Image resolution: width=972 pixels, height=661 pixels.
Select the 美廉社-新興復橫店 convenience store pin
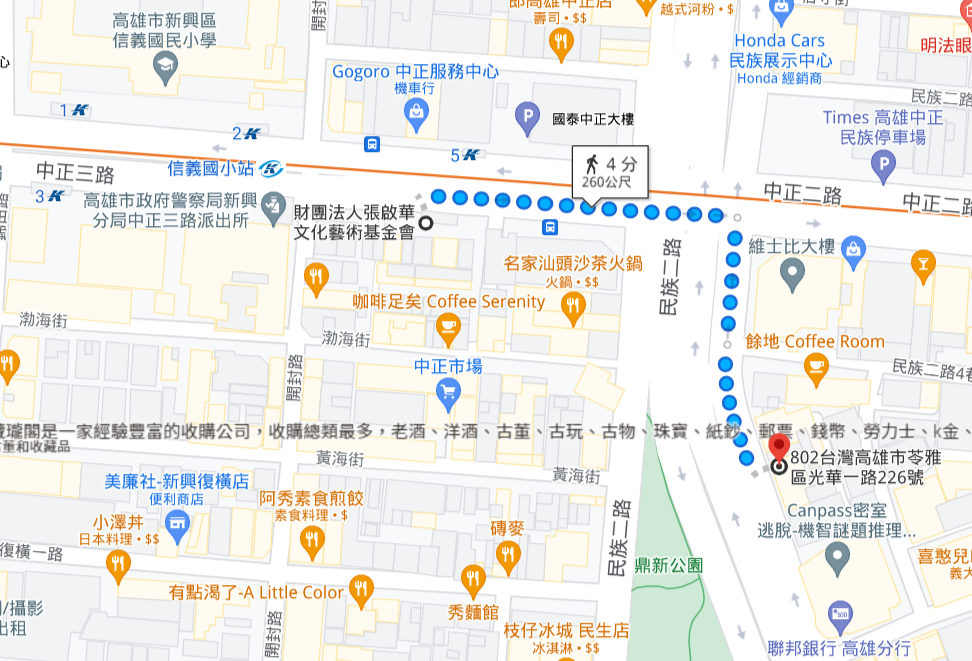[177, 527]
